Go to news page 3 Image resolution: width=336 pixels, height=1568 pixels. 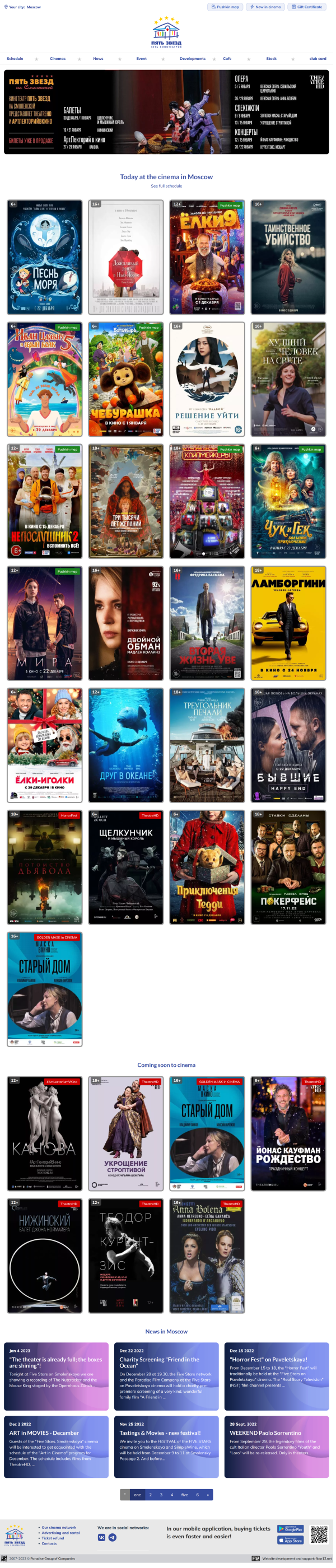click(x=161, y=1494)
